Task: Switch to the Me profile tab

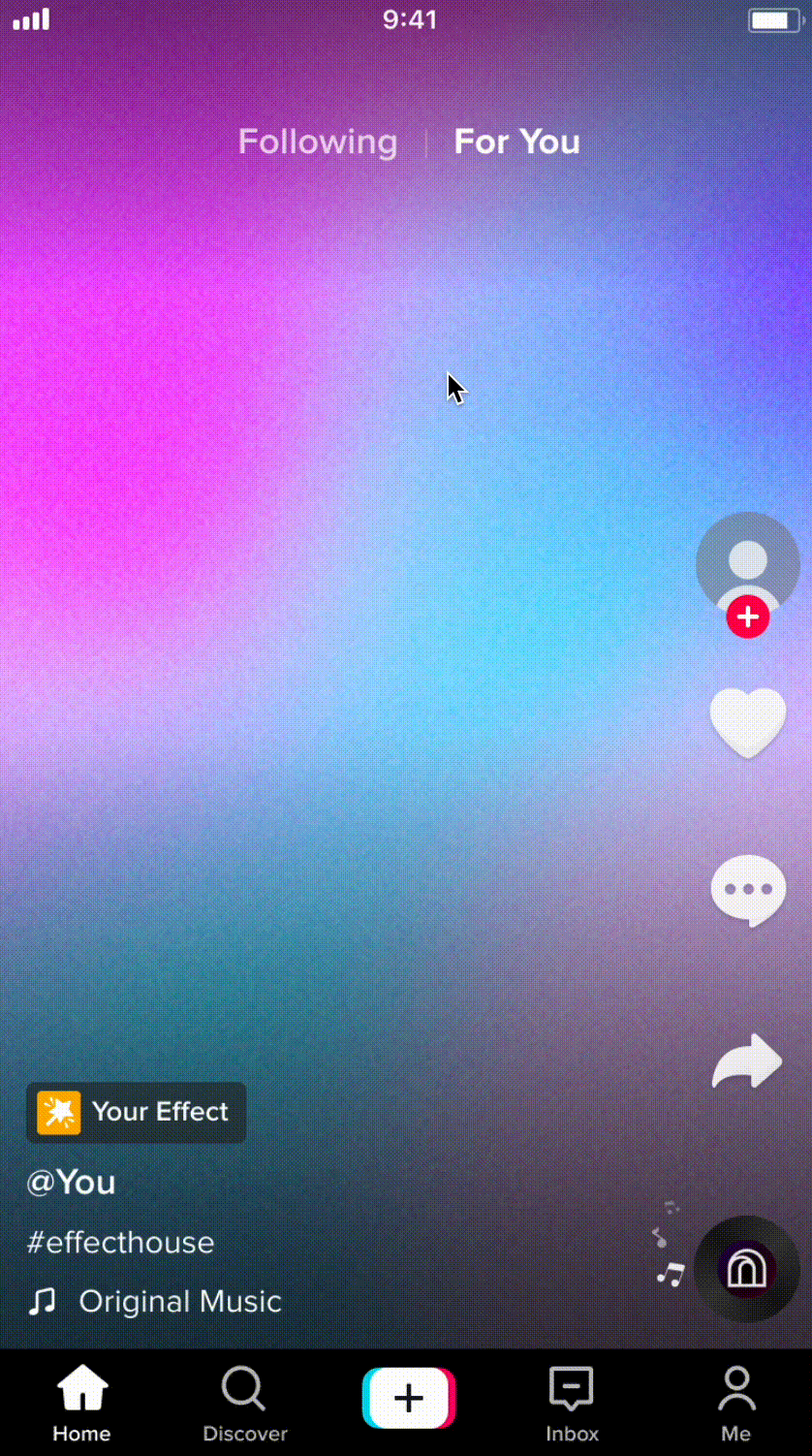Action: tap(735, 1403)
